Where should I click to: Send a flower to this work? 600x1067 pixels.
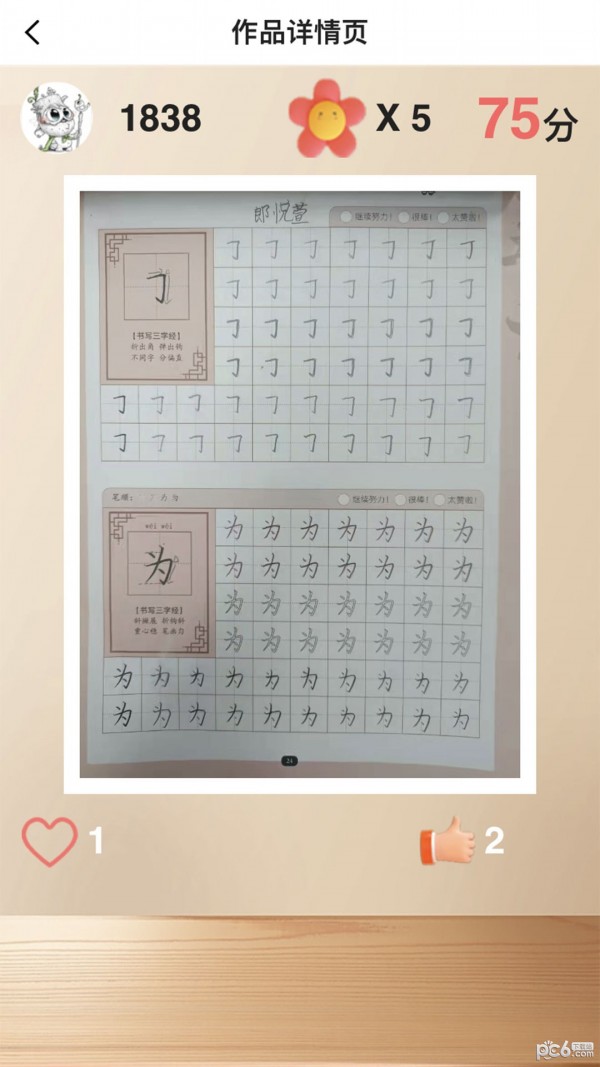(327, 118)
